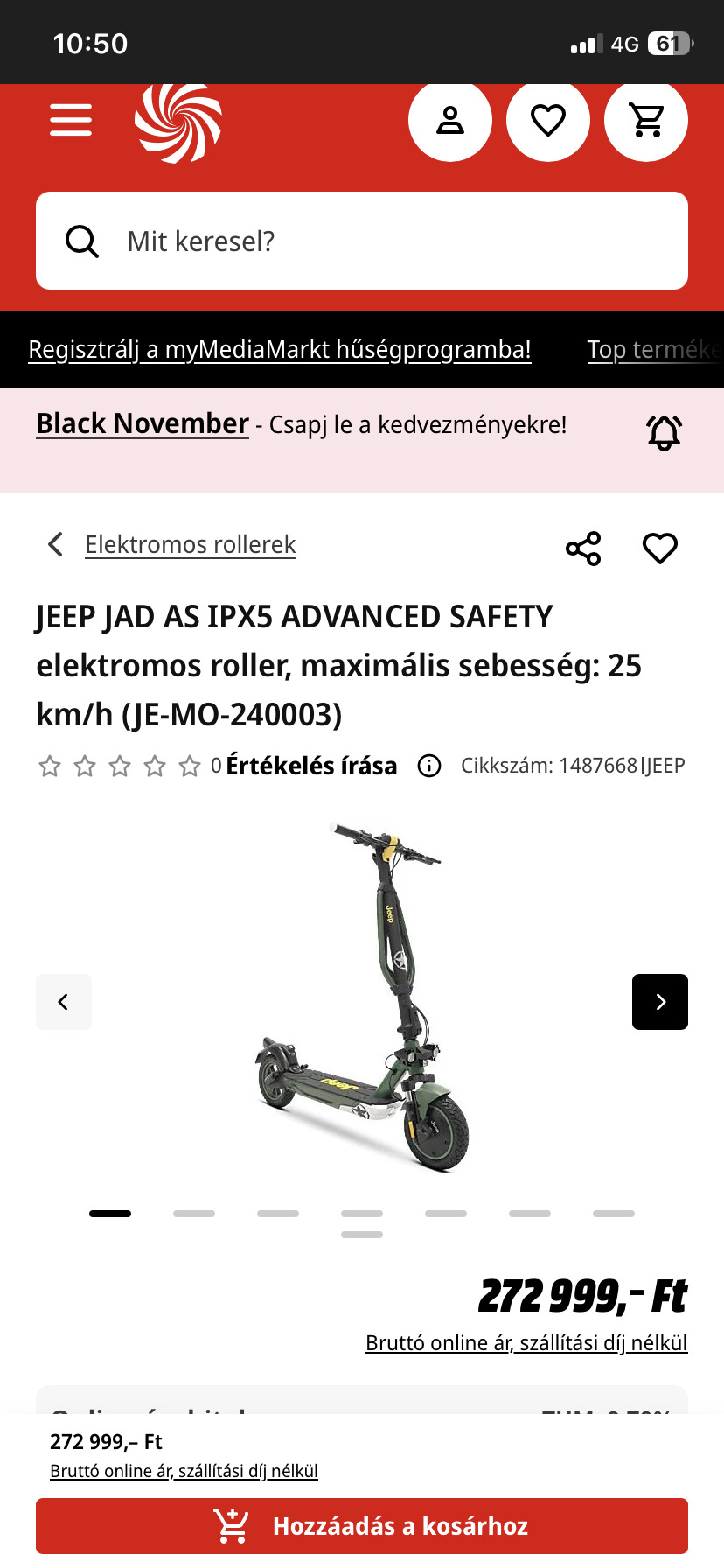Open the myMediaMarkt hűségprogram registration link
The height and width of the screenshot is (1568, 724).
[x=280, y=350]
